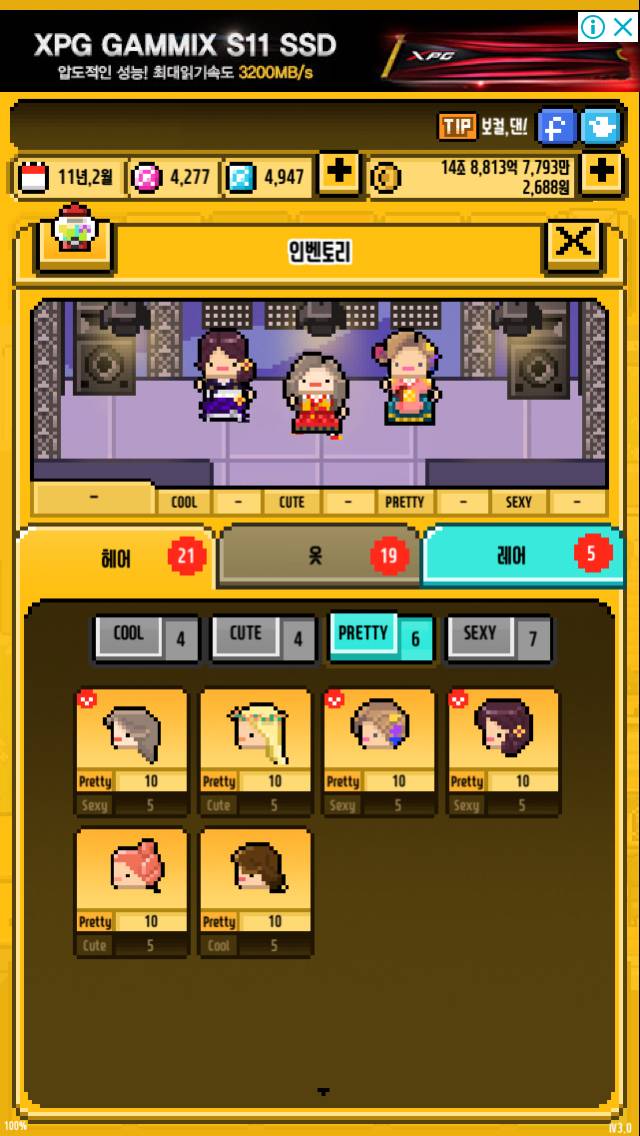This screenshot has height=1136, width=640.
Task: Select the PRETTY filter chip
Action: pyautogui.click(x=381, y=637)
